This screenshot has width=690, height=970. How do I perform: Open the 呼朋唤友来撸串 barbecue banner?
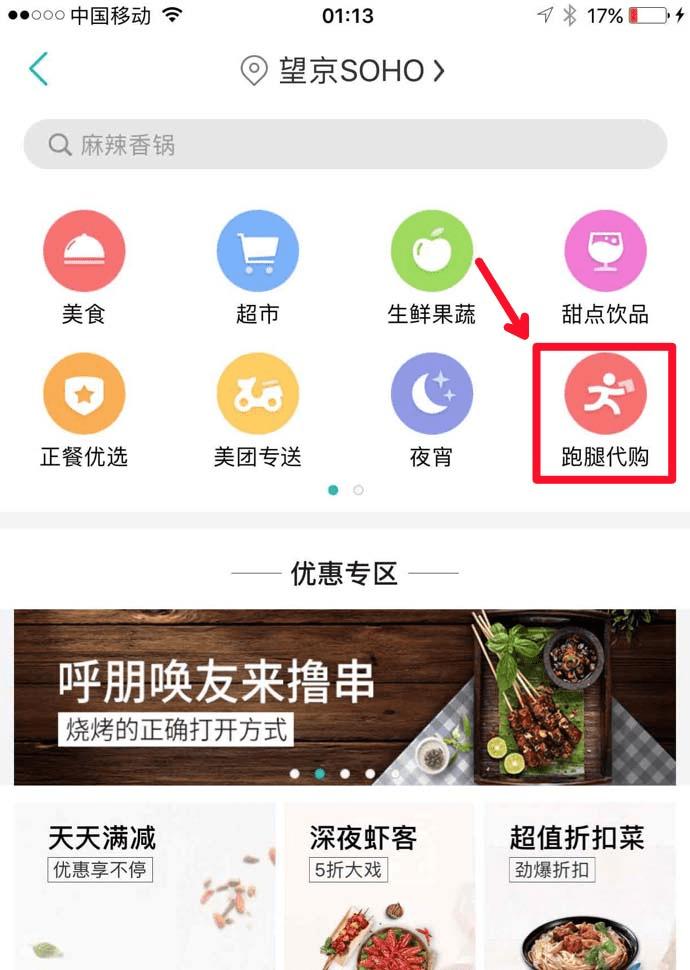[345, 697]
